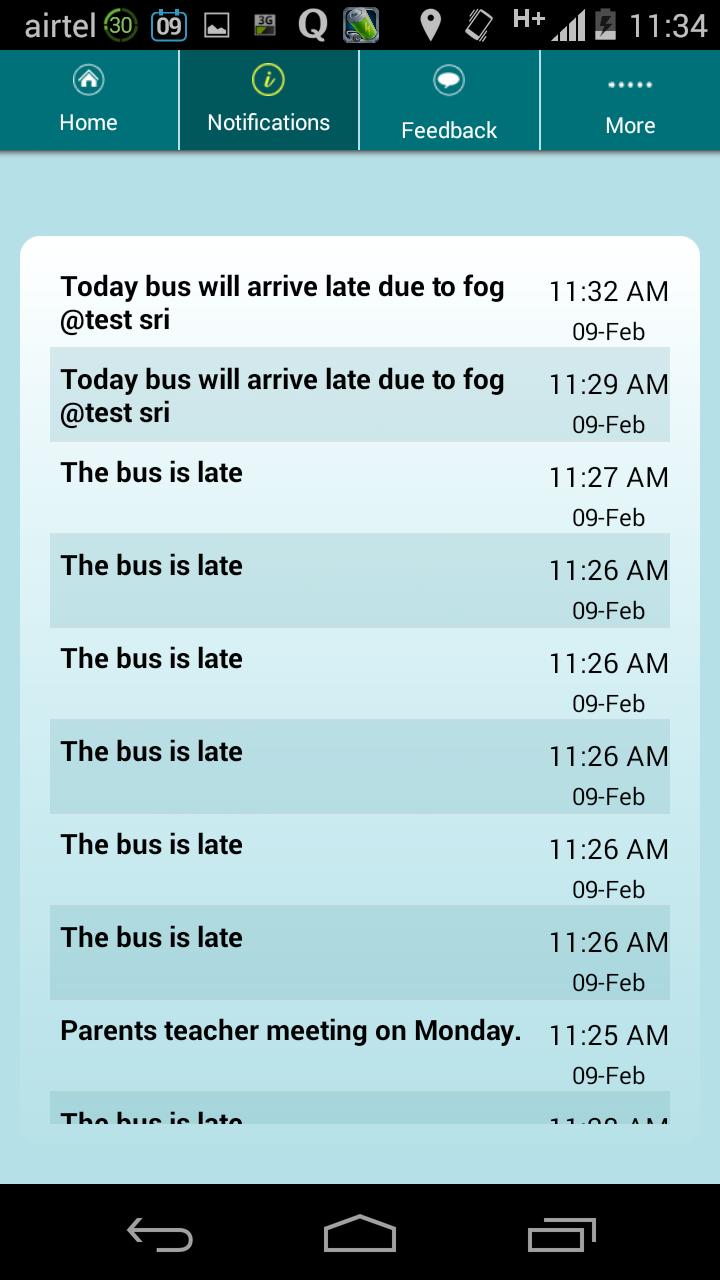Open the 11:27 AM bus is late notification
Screen dimensions: 720x1280
click(x=359, y=489)
